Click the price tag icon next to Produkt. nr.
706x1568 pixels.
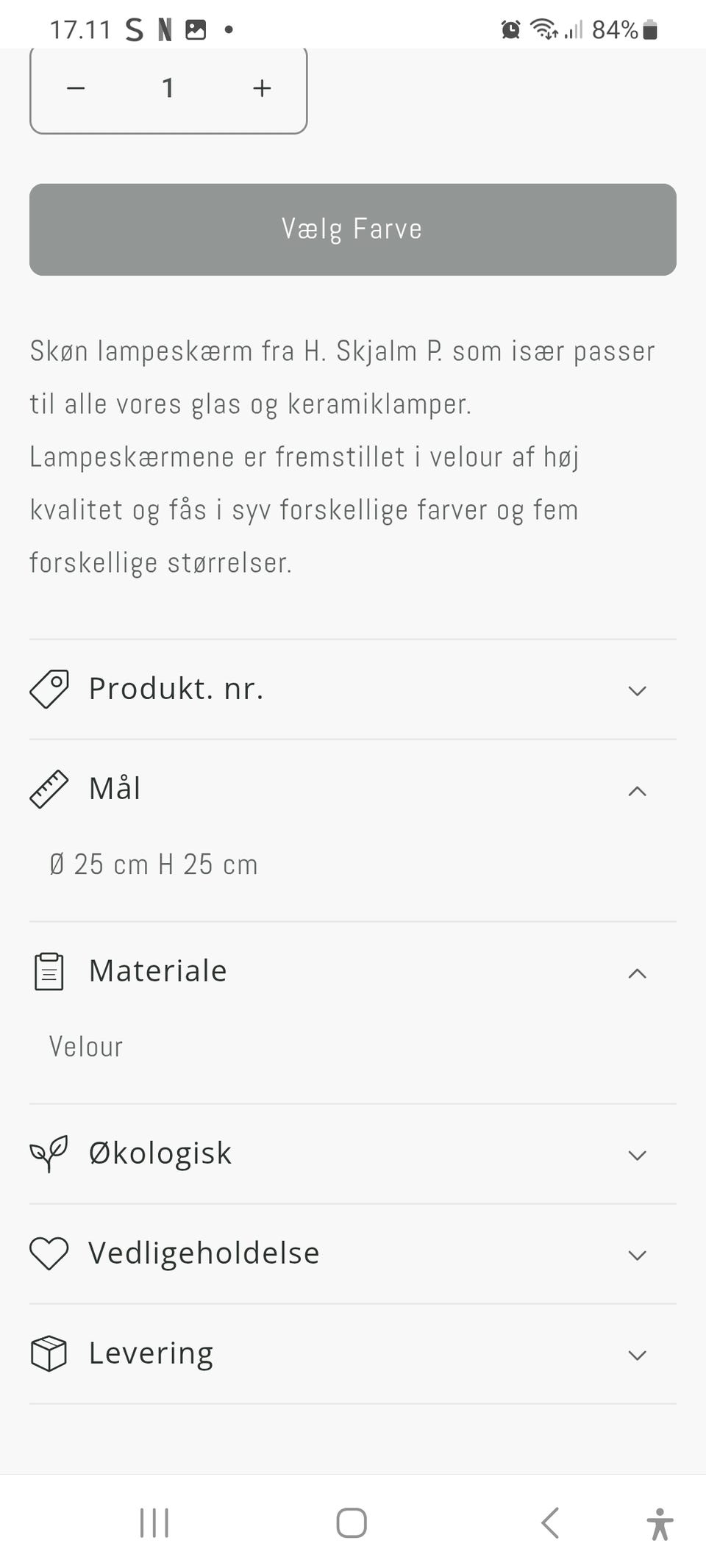[49, 690]
